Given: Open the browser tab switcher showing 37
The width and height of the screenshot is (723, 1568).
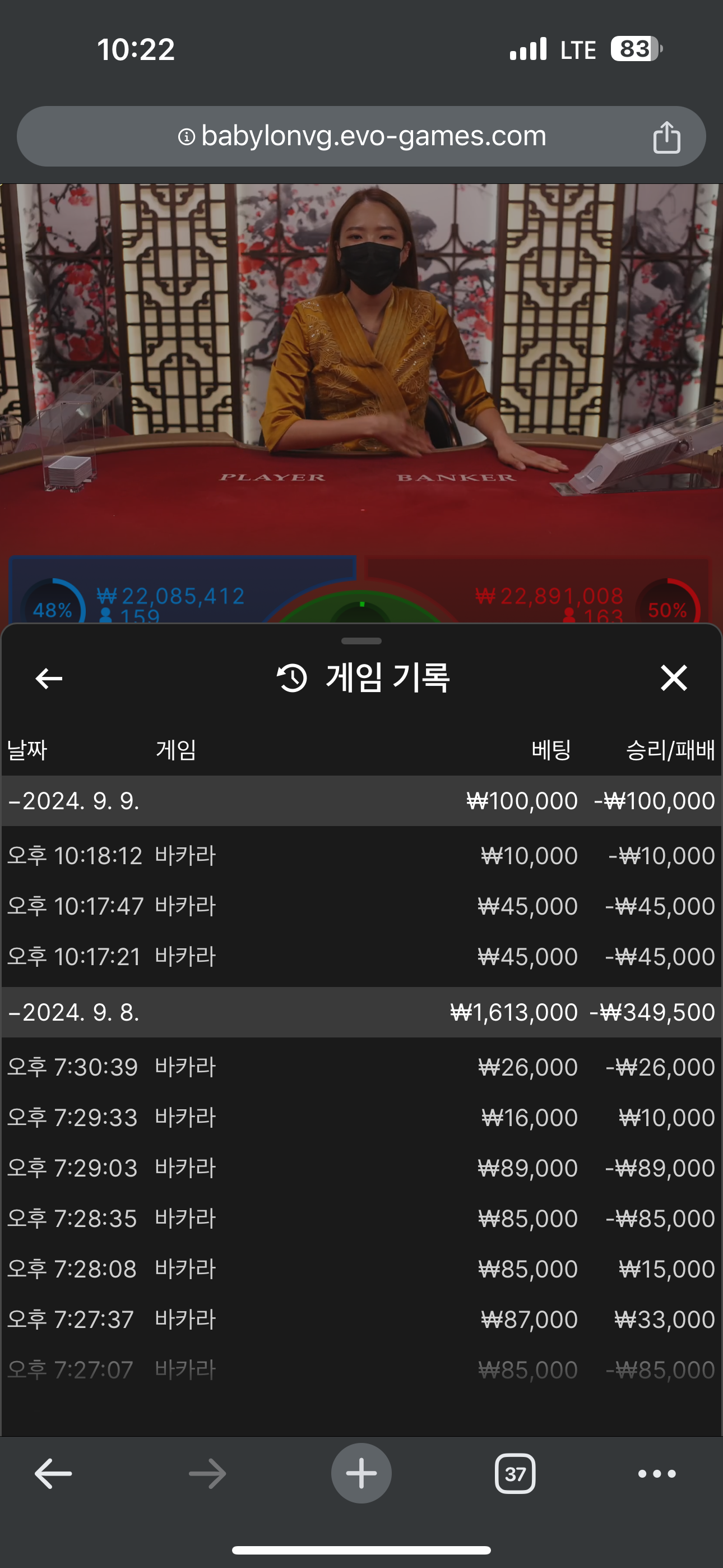Looking at the screenshot, I should point(515,1474).
